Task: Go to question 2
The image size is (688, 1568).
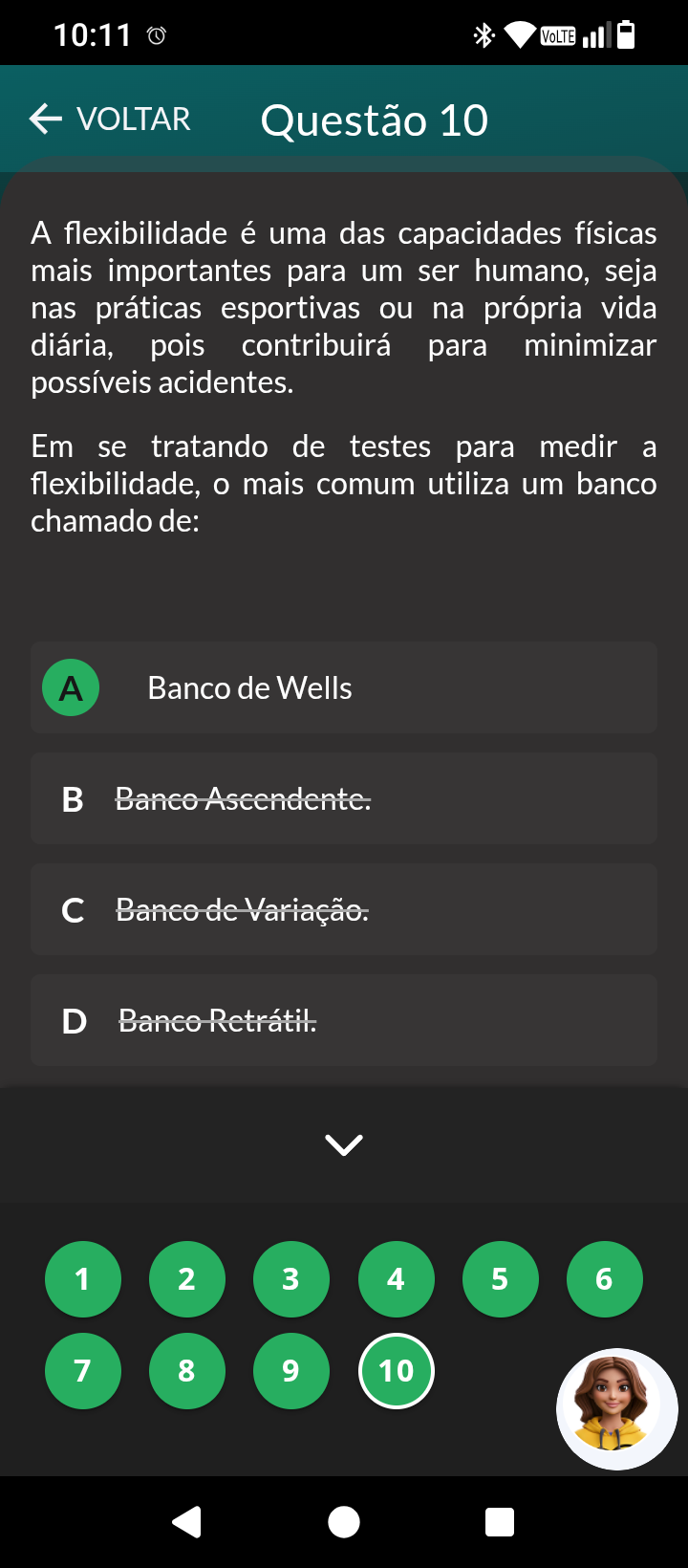Action: [187, 1279]
